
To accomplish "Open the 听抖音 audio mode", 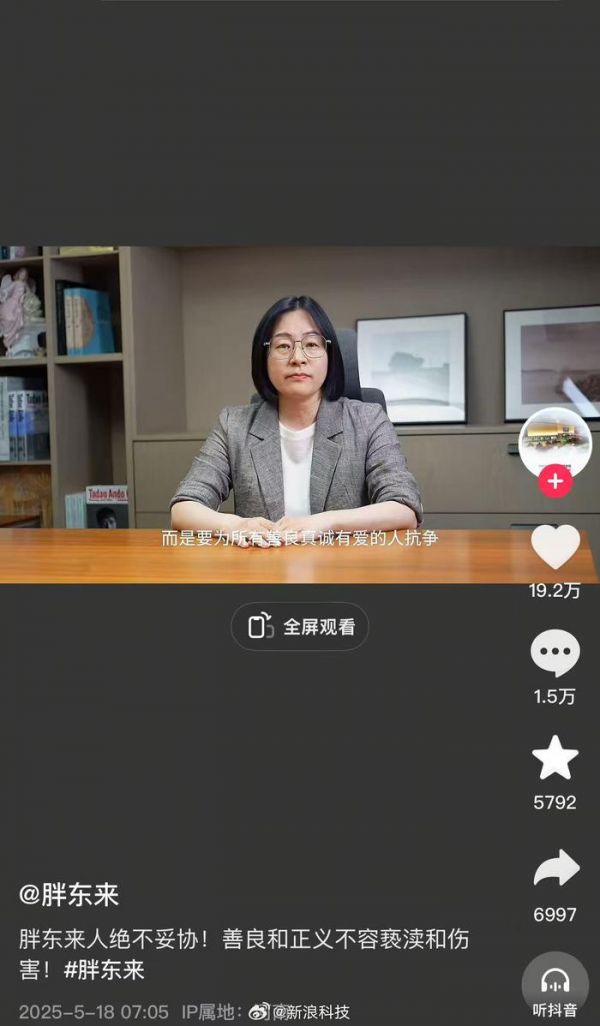I will point(555,985).
